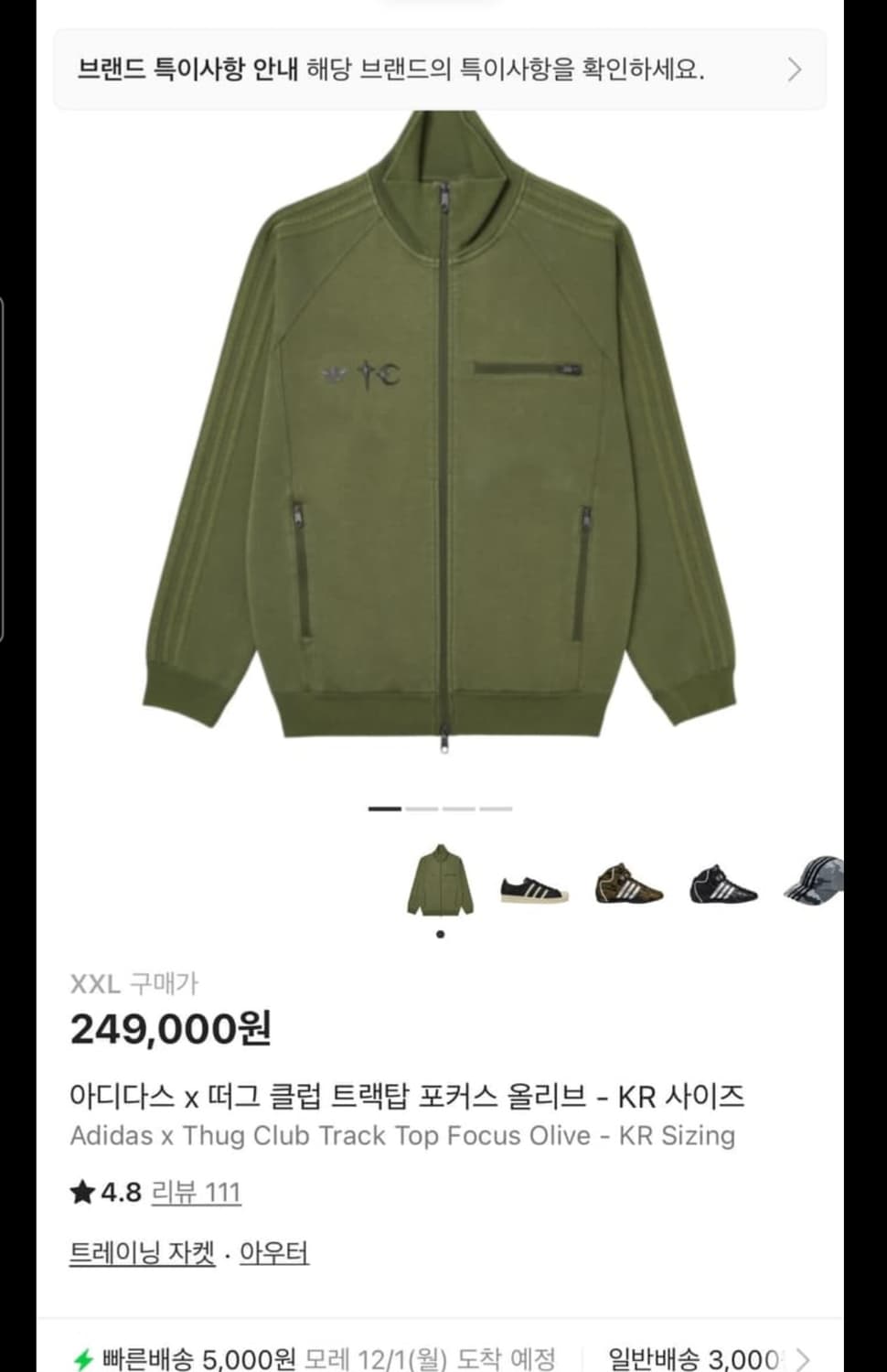Tap the main olive jacket product image
This screenshot has height=1372, width=887.
pyautogui.click(x=443, y=439)
